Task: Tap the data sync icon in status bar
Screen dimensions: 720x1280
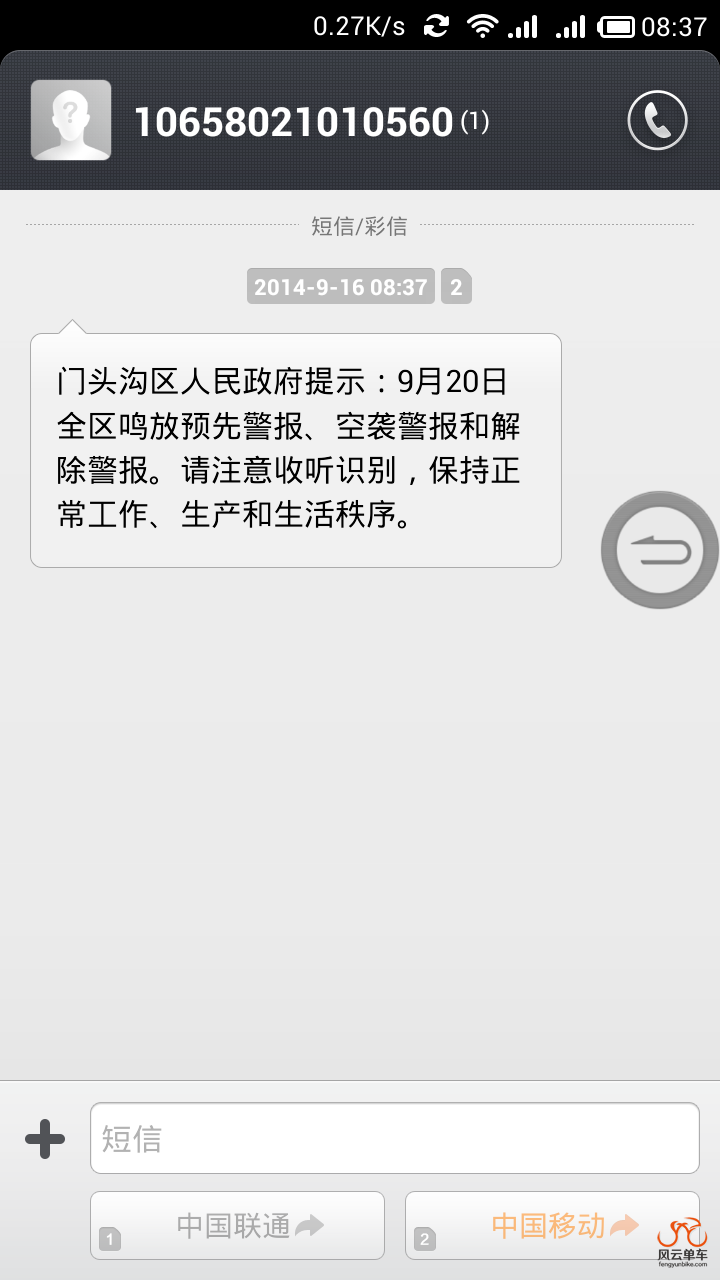Action: coord(434,25)
